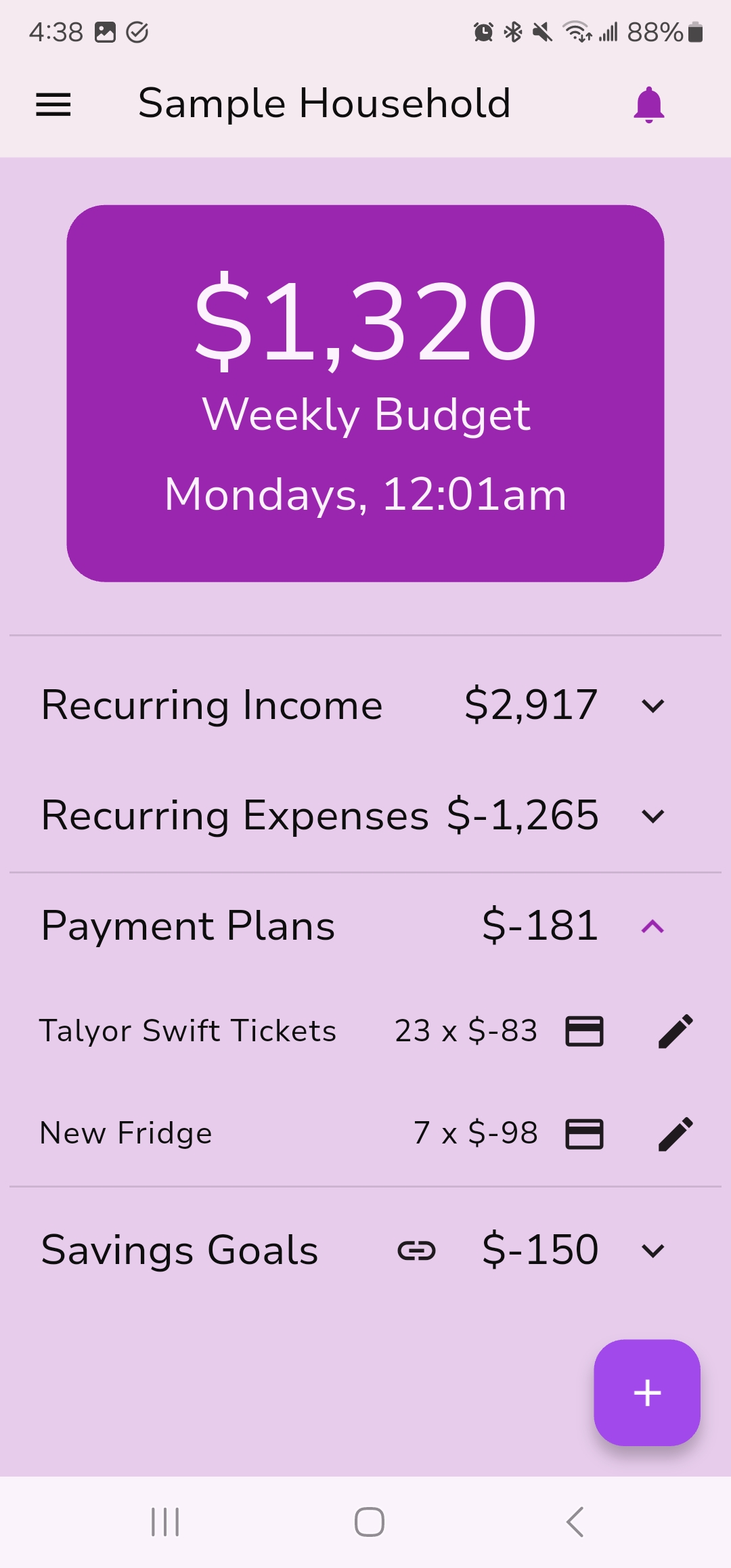Expand the Savings Goals section
This screenshot has width=731, height=1568.
[652, 1250]
